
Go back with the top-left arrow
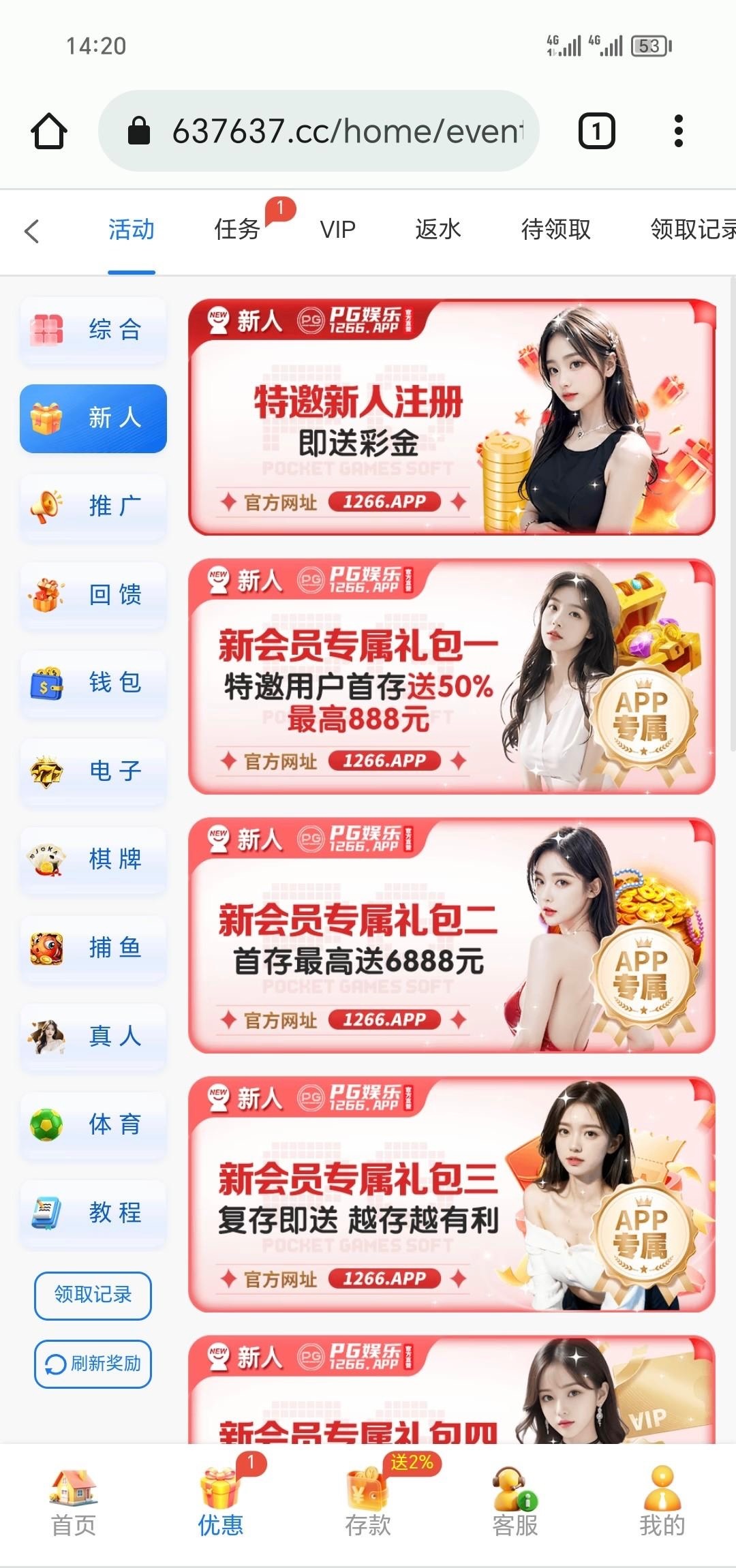click(31, 230)
